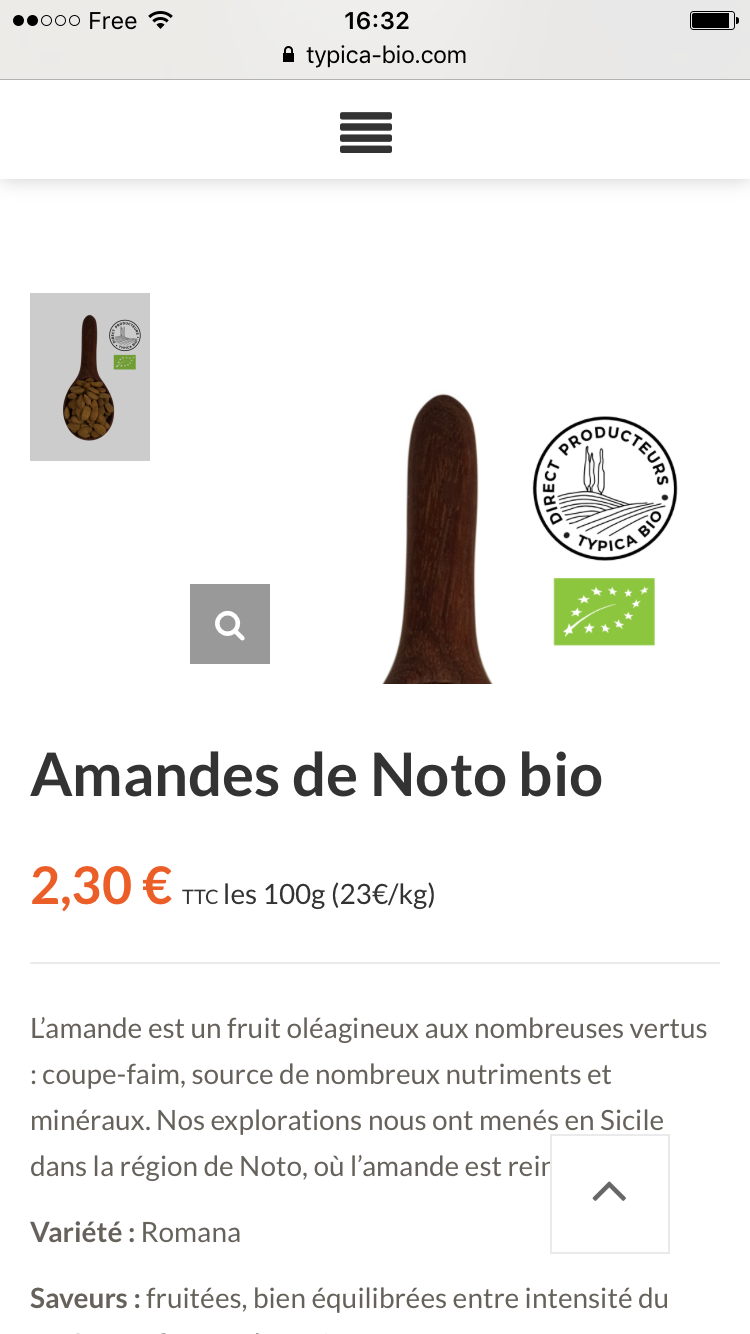Select the almond spoon thumbnail image

click(x=90, y=377)
